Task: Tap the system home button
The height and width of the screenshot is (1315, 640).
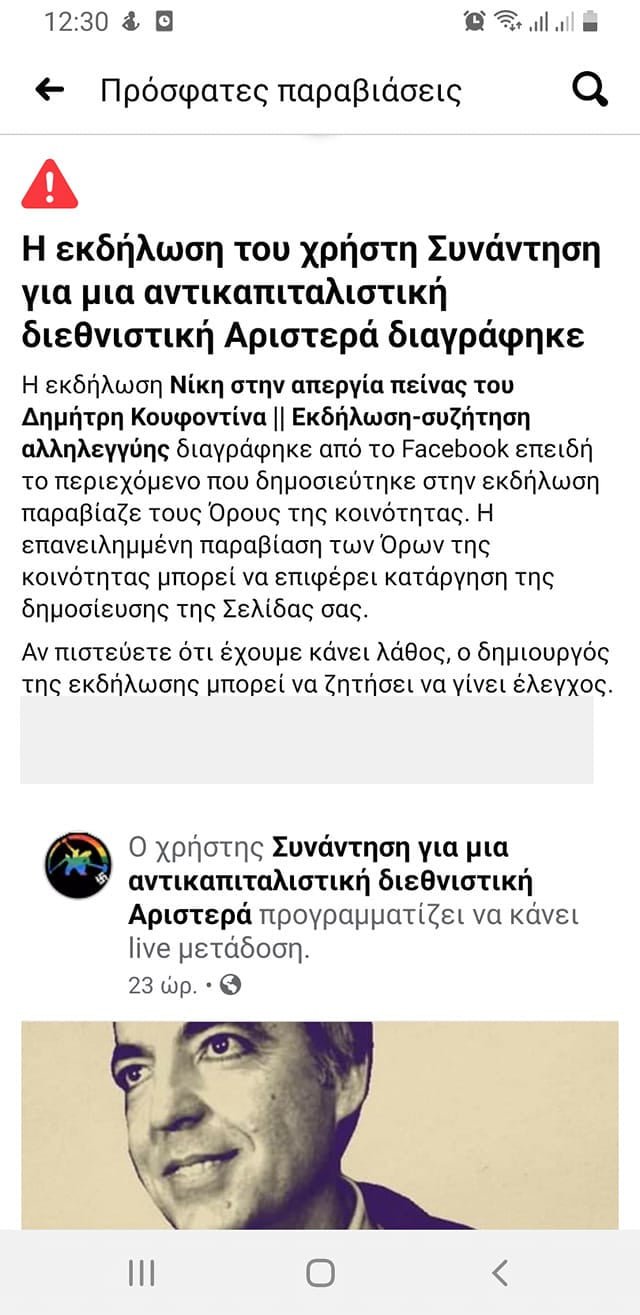Action: pos(320,1272)
